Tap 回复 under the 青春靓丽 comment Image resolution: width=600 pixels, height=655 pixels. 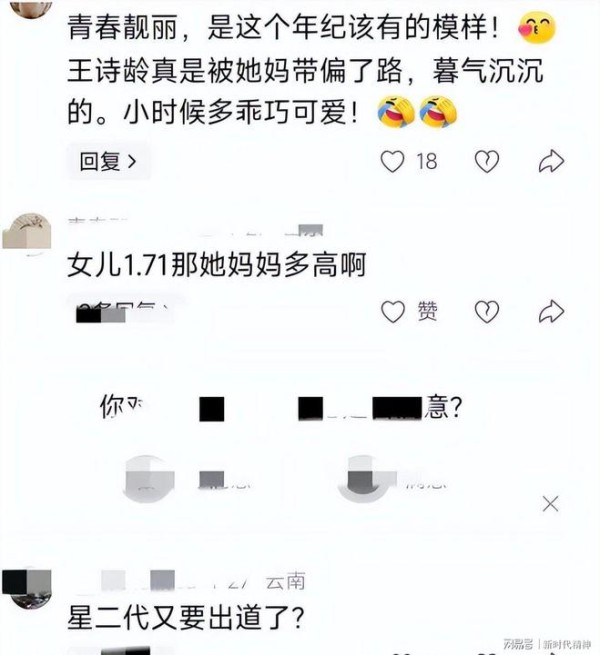[x=107, y=159]
